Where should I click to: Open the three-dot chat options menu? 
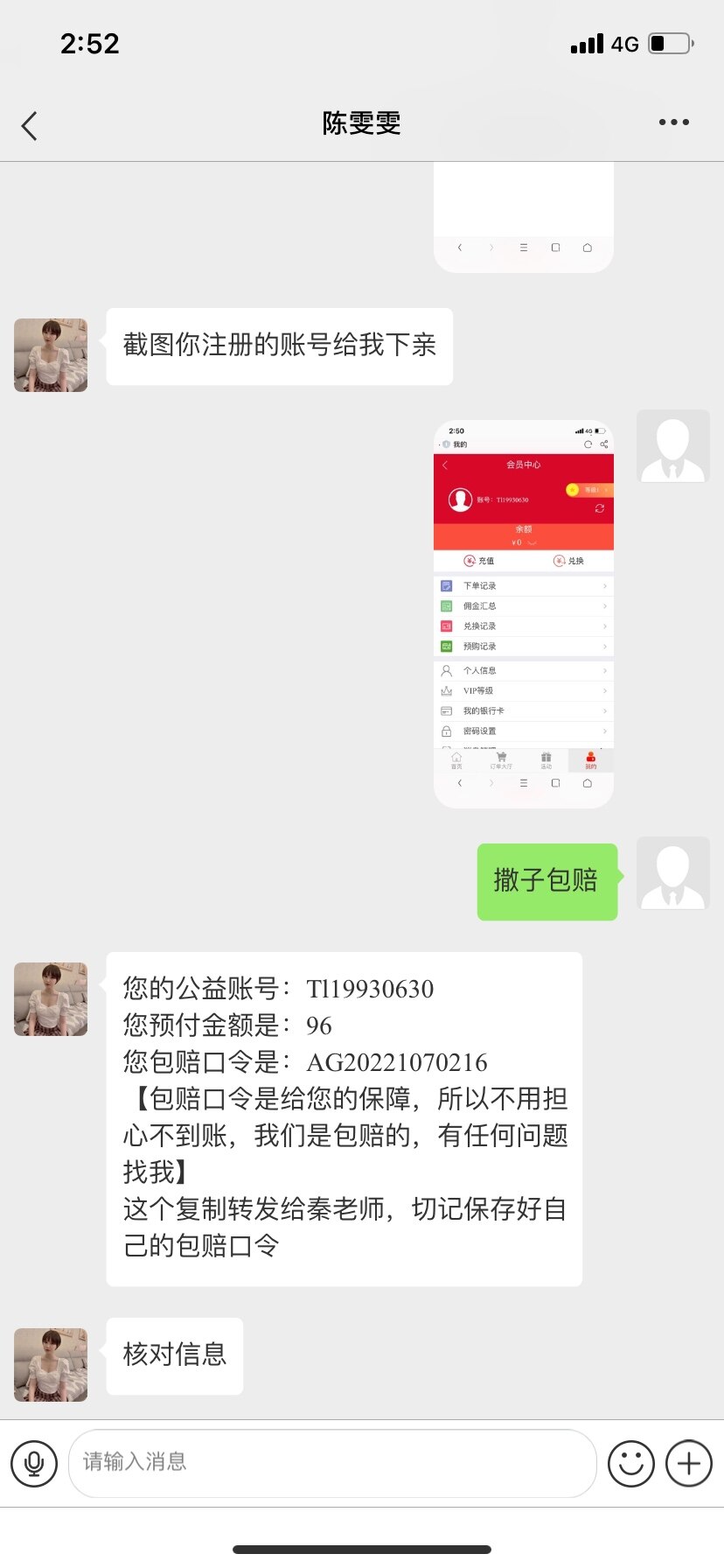point(673,122)
